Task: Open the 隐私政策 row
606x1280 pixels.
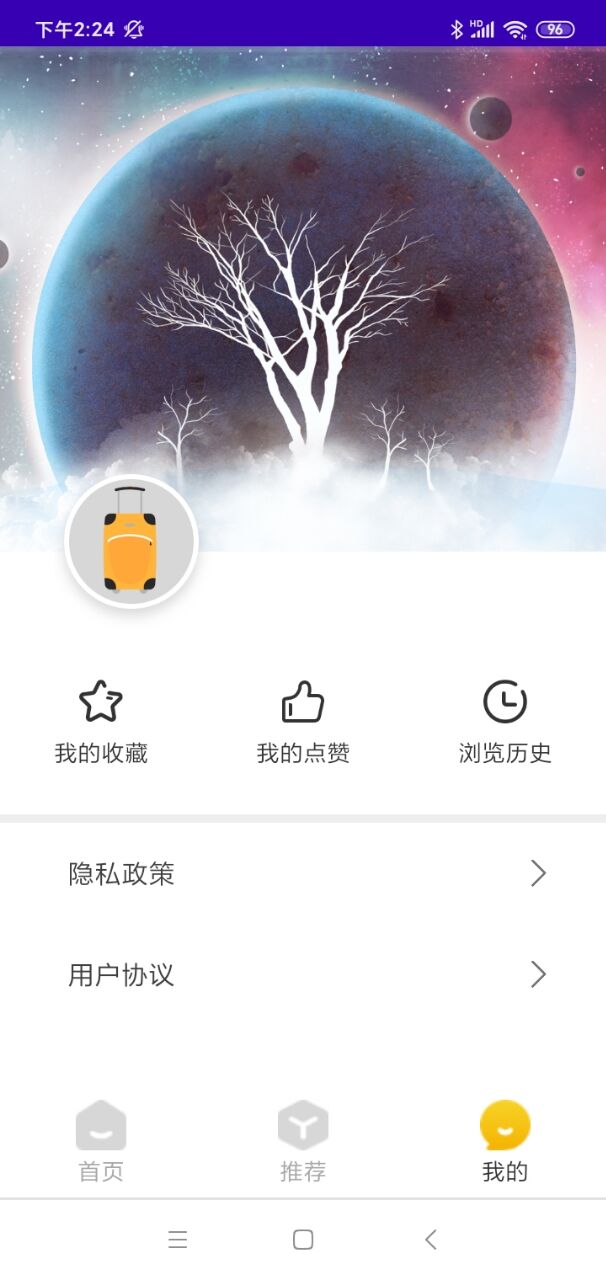Action: (x=303, y=874)
